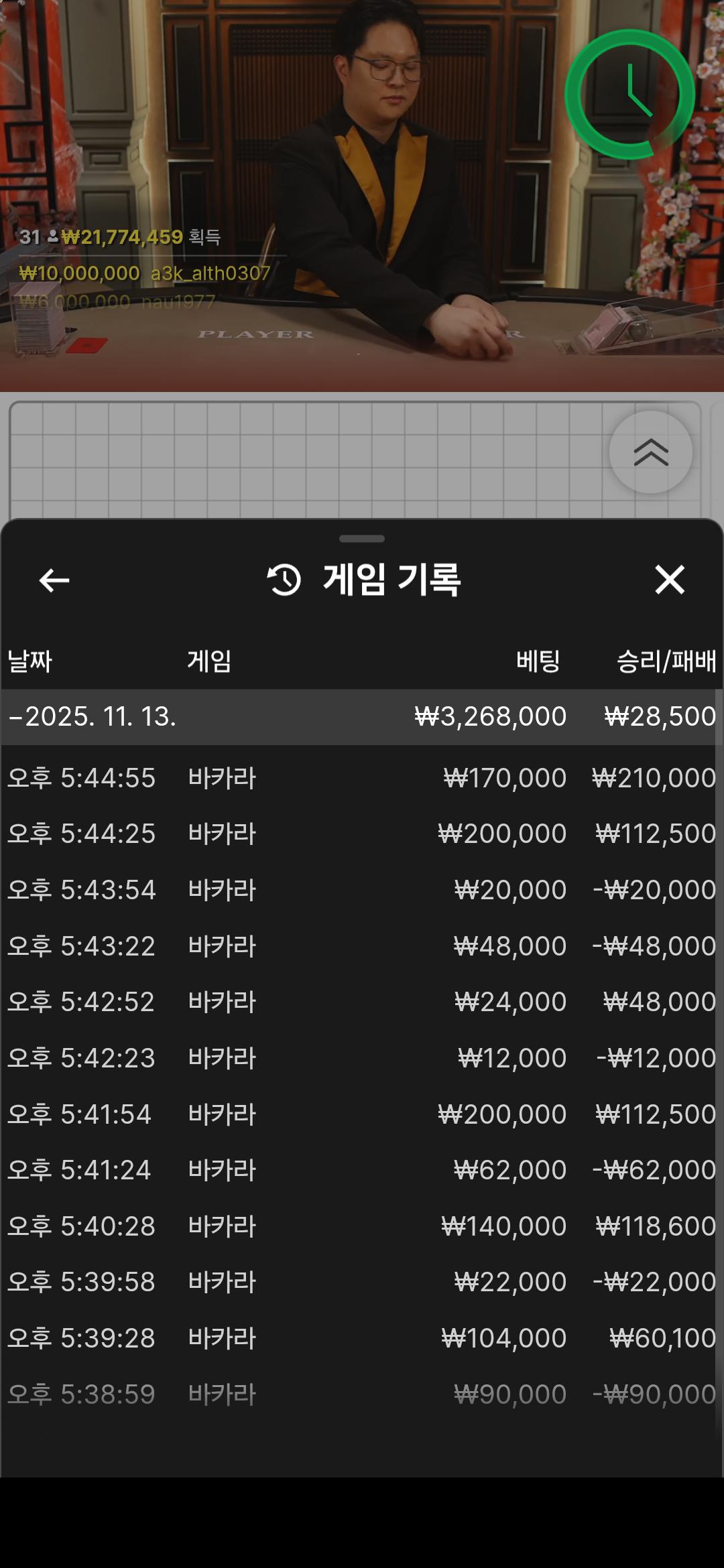Image resolution: width=724 pixels, height=1568 pixels.
Task: View details of the 5:43:54 round
Action: pyautogui.click(x=362, y=890)
